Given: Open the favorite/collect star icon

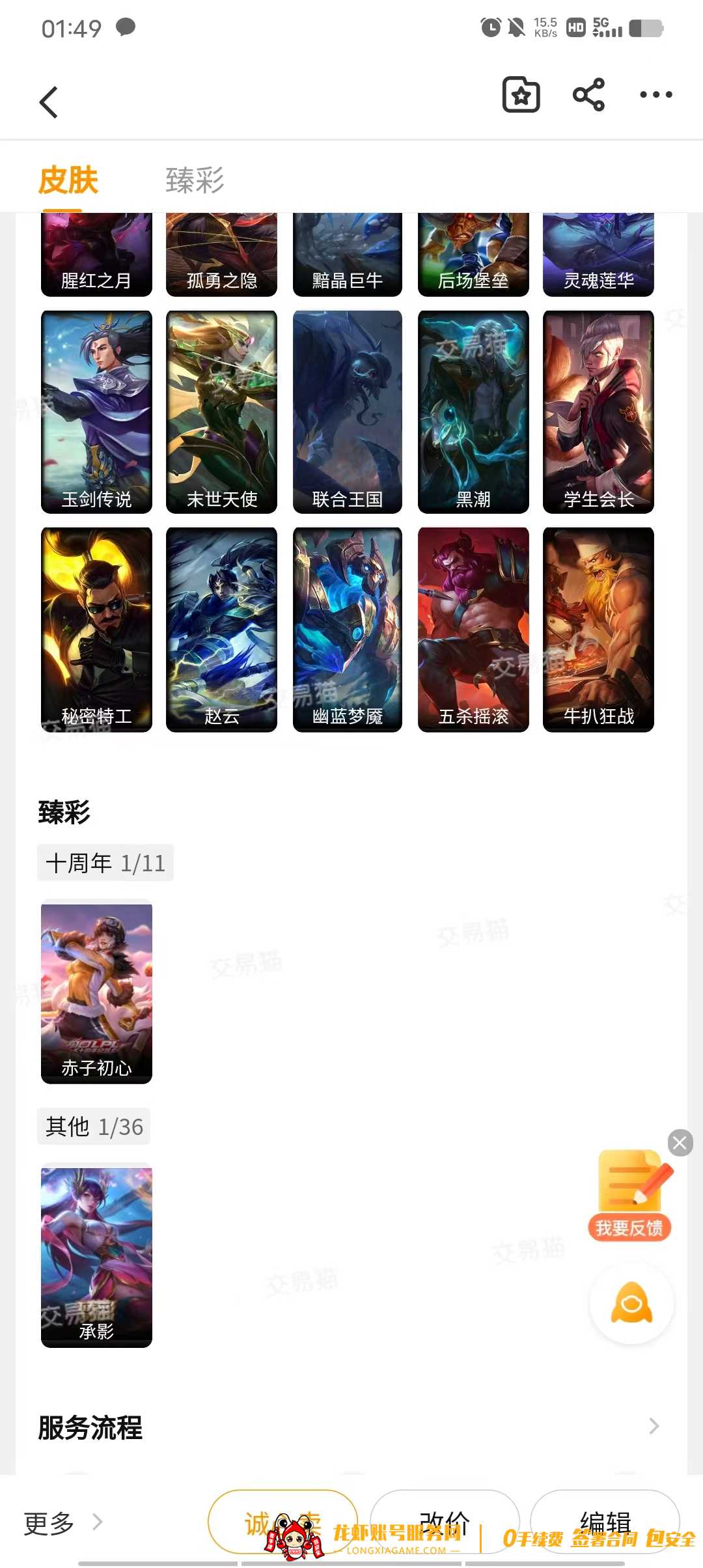Looking at the screenshot, I should click(x=521, y=95).
